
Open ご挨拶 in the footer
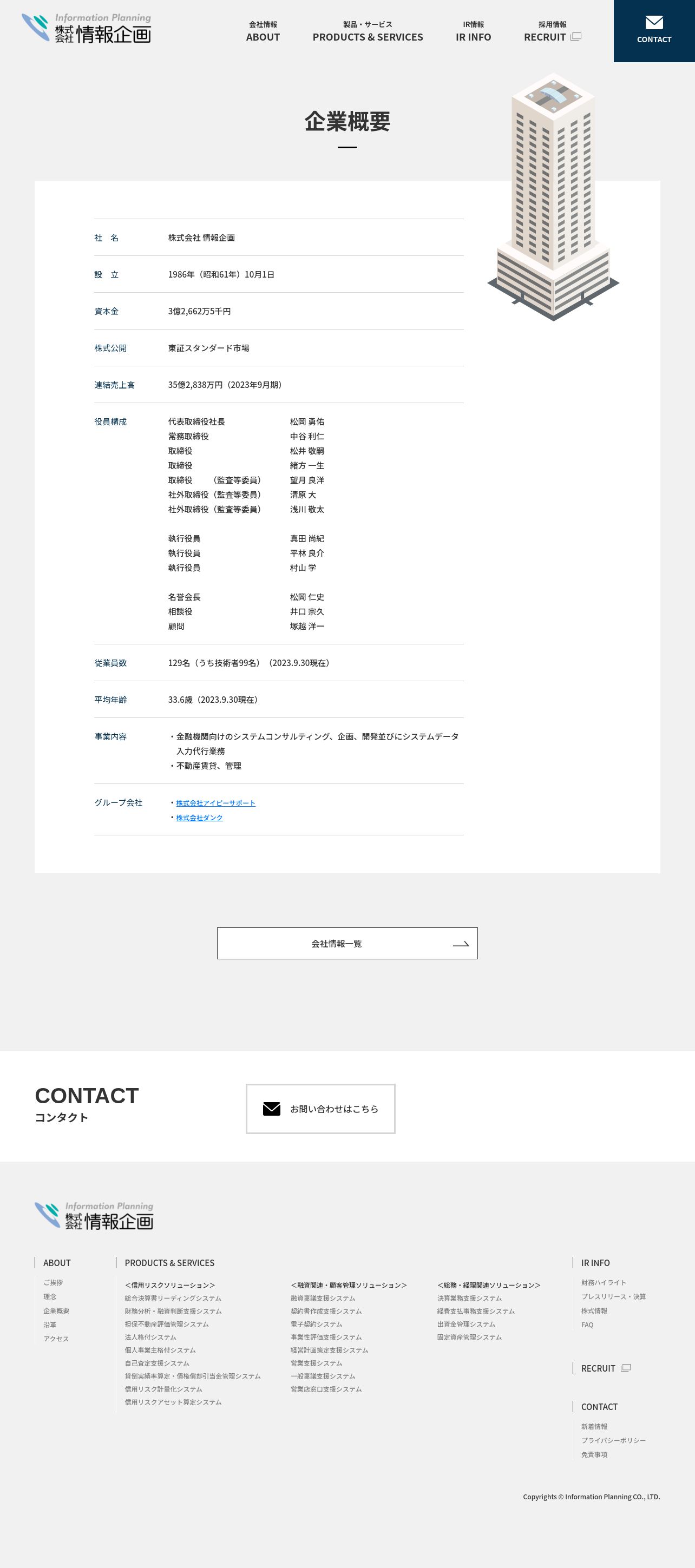click(53, 1282)
